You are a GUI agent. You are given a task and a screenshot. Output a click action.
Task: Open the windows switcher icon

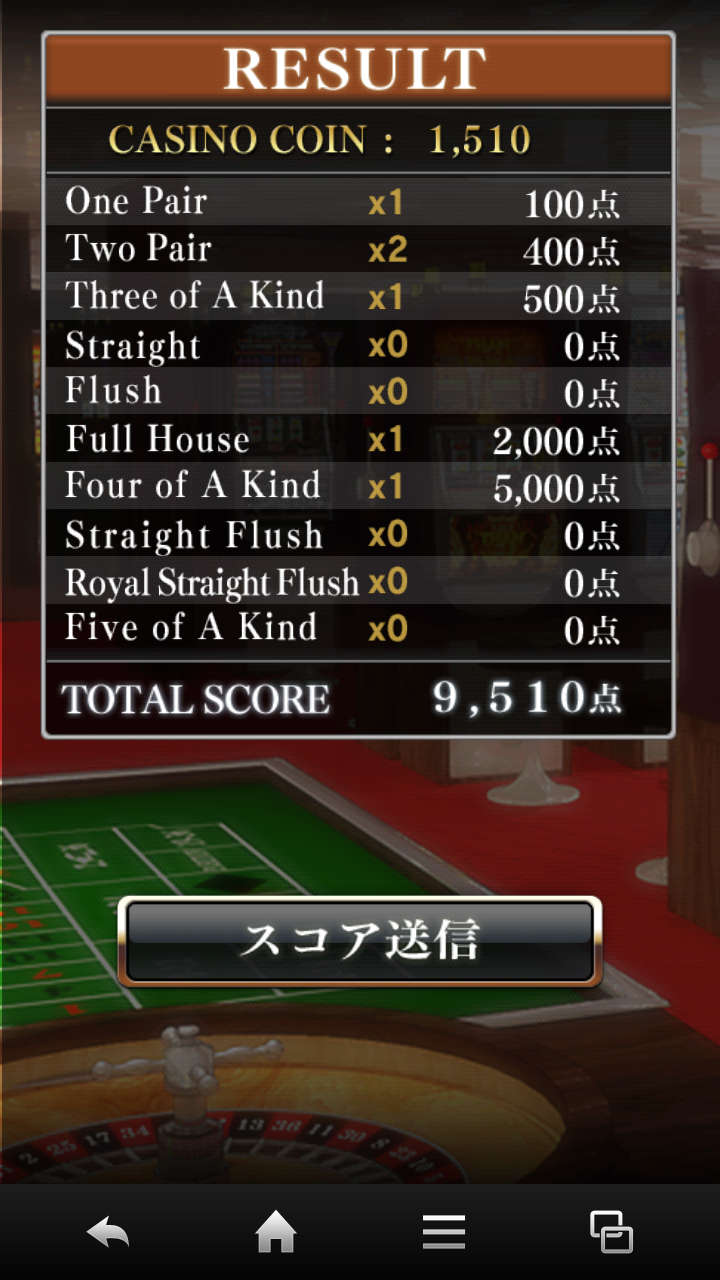pos(611,1232)
